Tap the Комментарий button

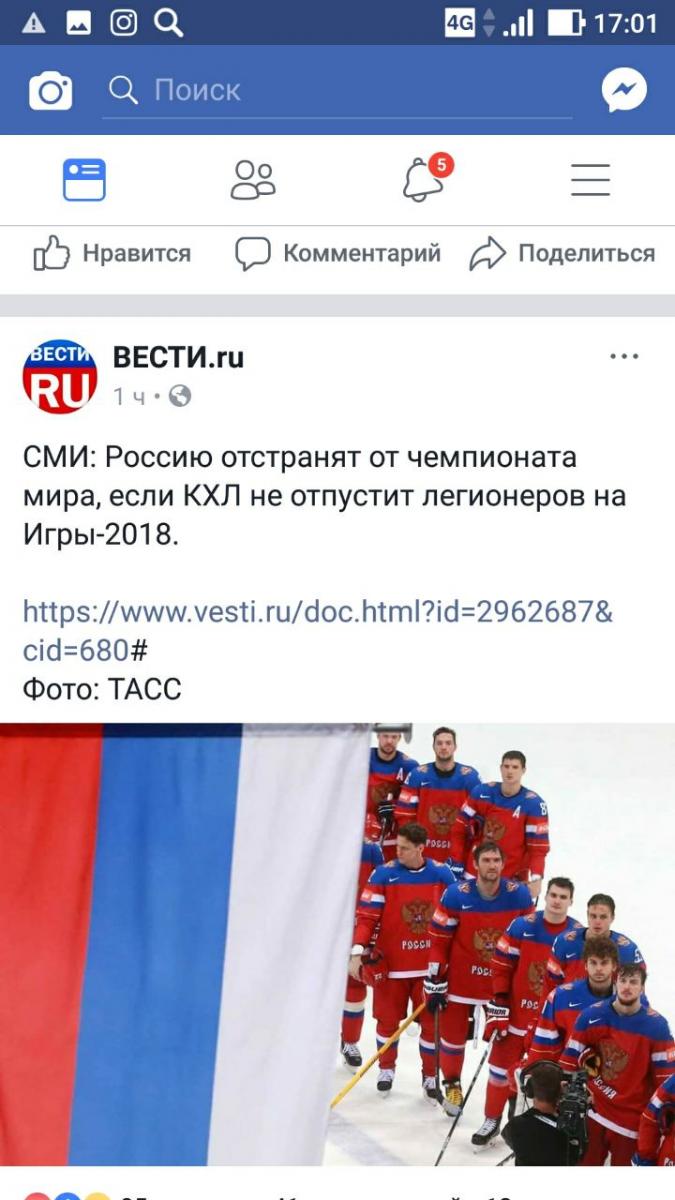(x=338, y=254)
